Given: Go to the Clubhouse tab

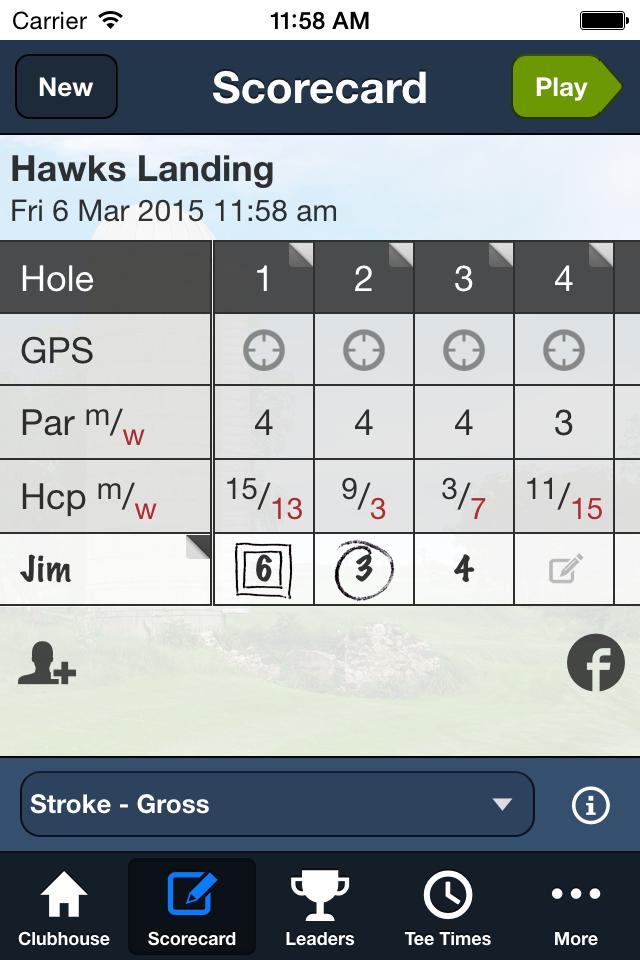Looking at the screenshot, I should point(64,907).
